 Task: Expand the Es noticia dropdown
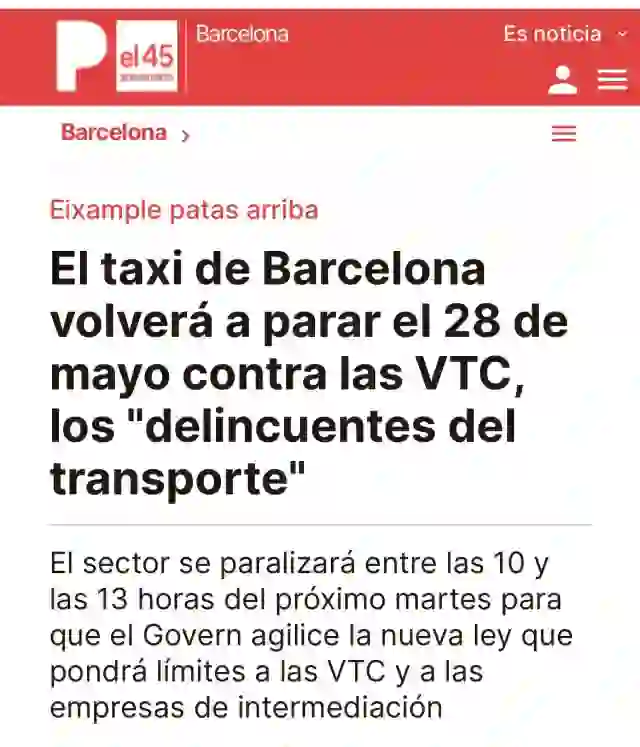coord(565,34)
